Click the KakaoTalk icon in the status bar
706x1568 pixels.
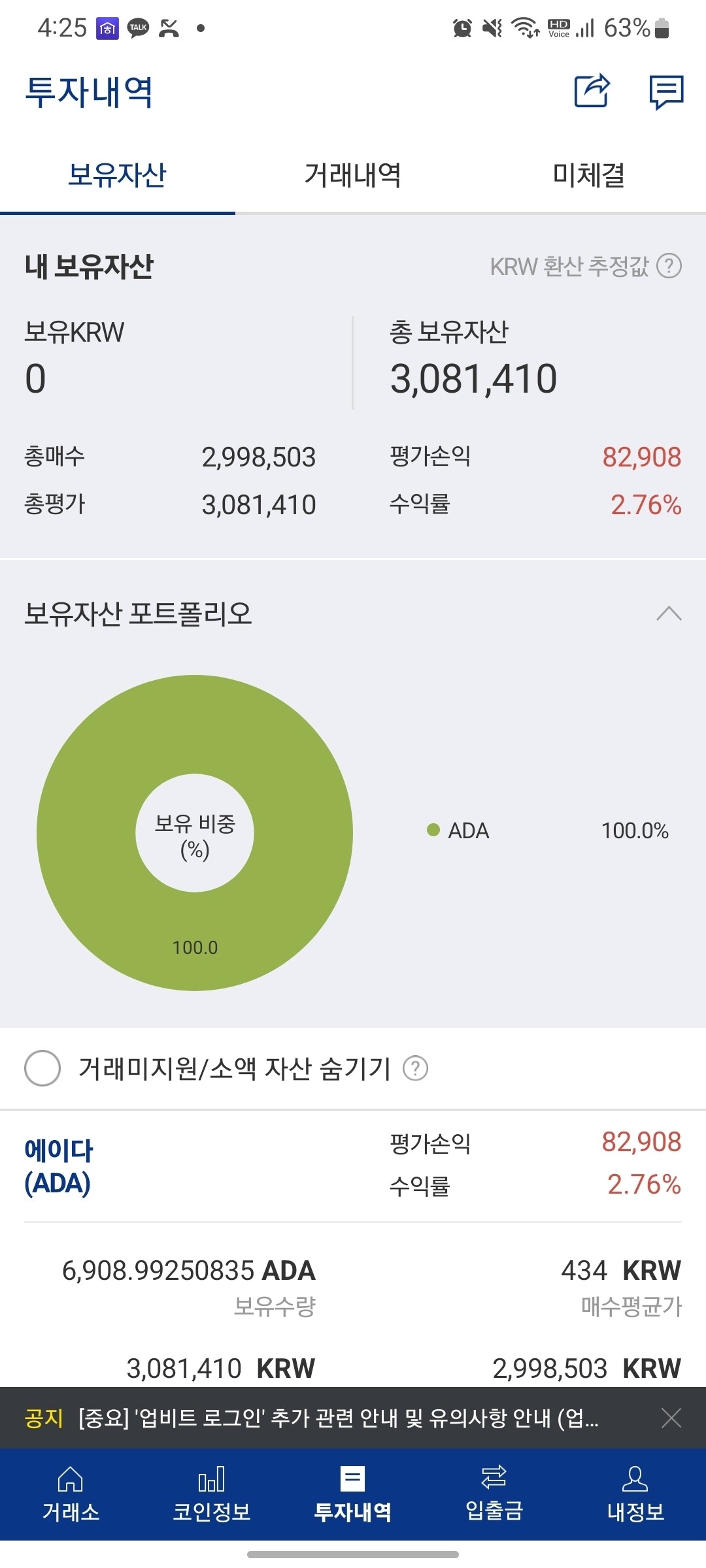tap(137, 27)
